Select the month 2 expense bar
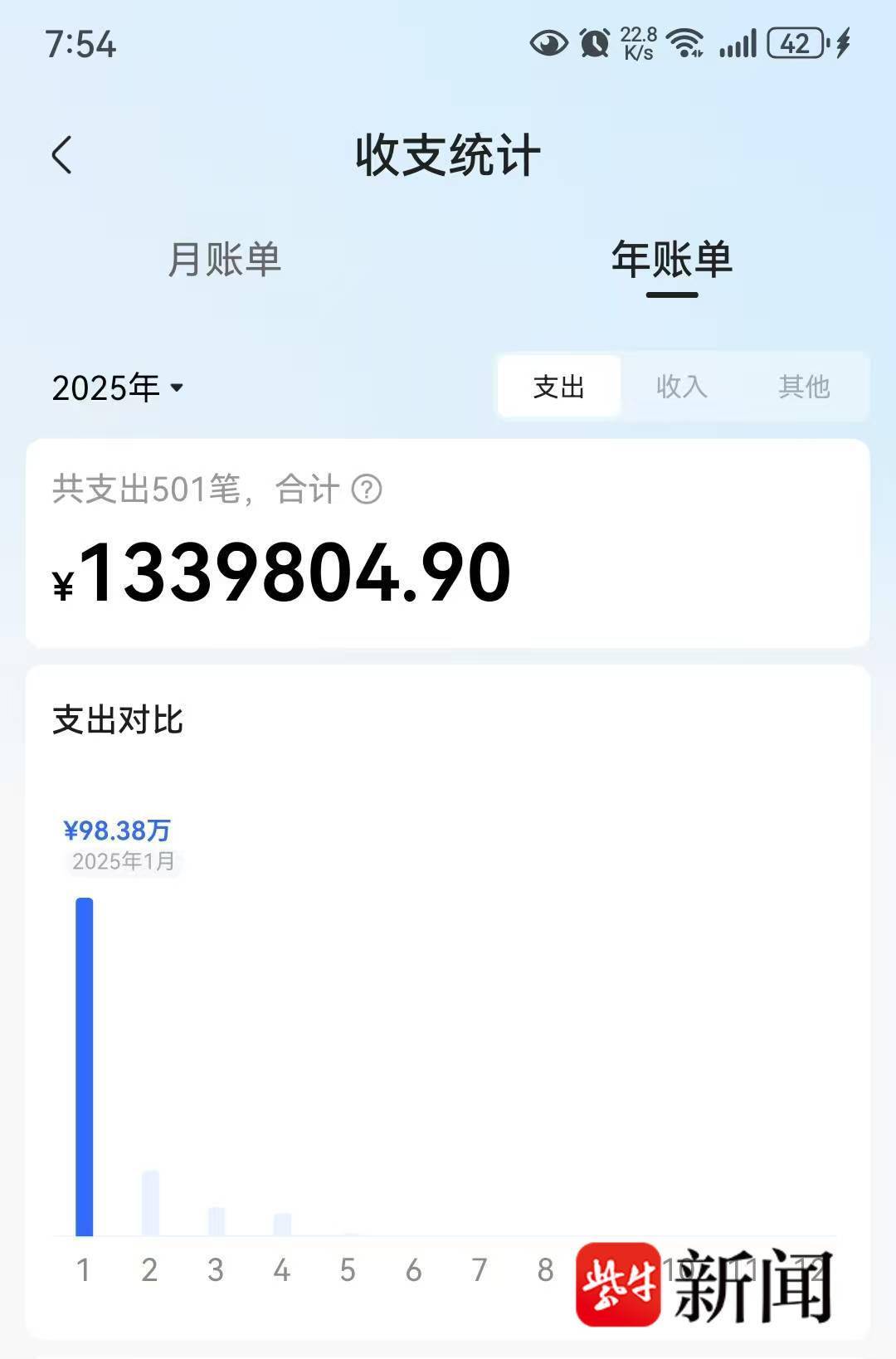 [x=150, y=1203]
